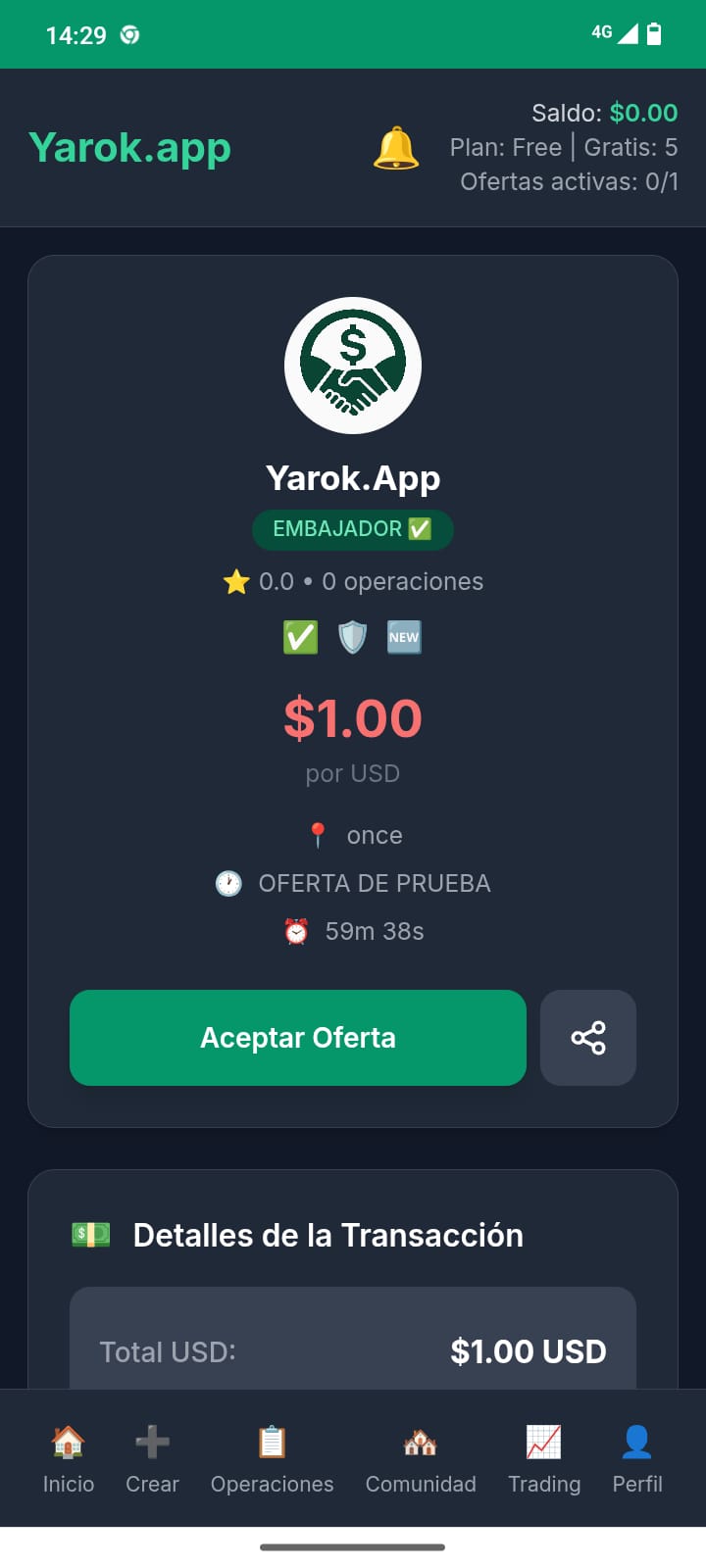Tap the NEW user badge
The height and width of the screenshot is (1568, 706).
(404, 637)
